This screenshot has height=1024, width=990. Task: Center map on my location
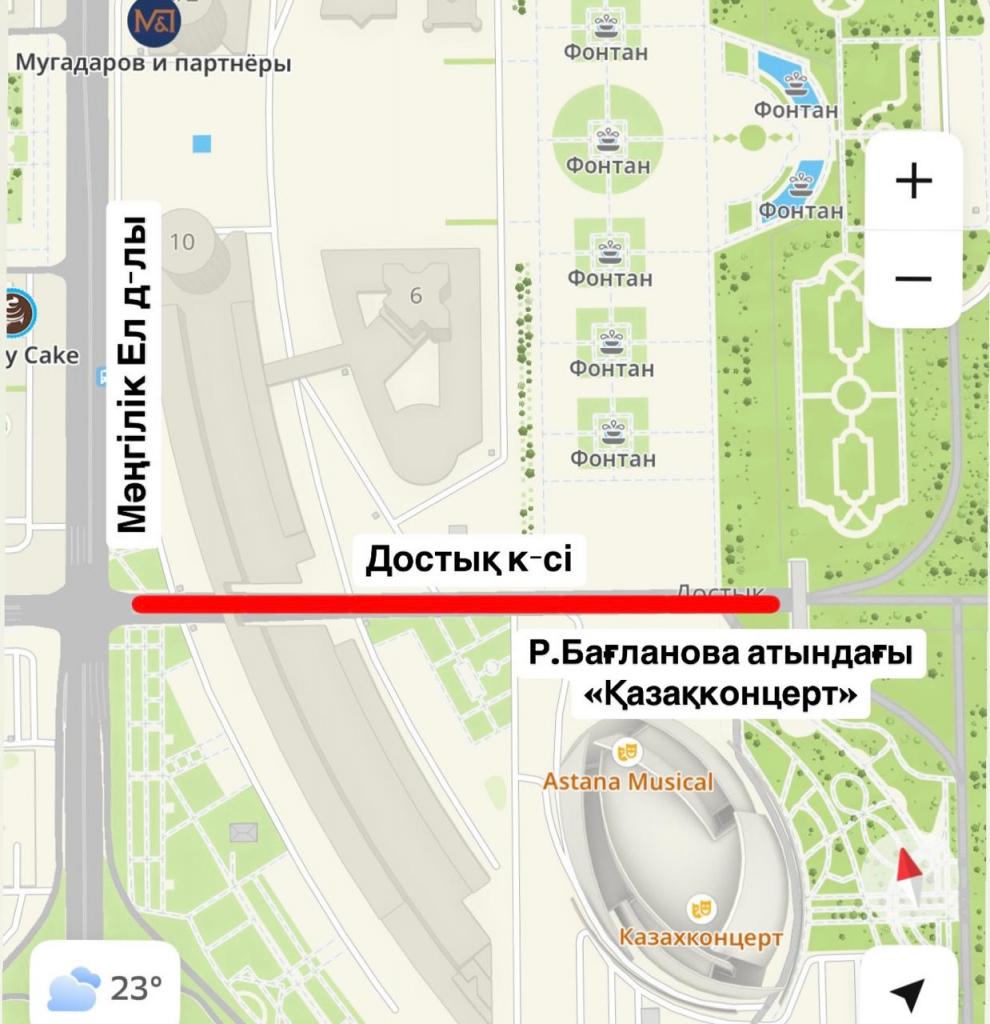908,991
